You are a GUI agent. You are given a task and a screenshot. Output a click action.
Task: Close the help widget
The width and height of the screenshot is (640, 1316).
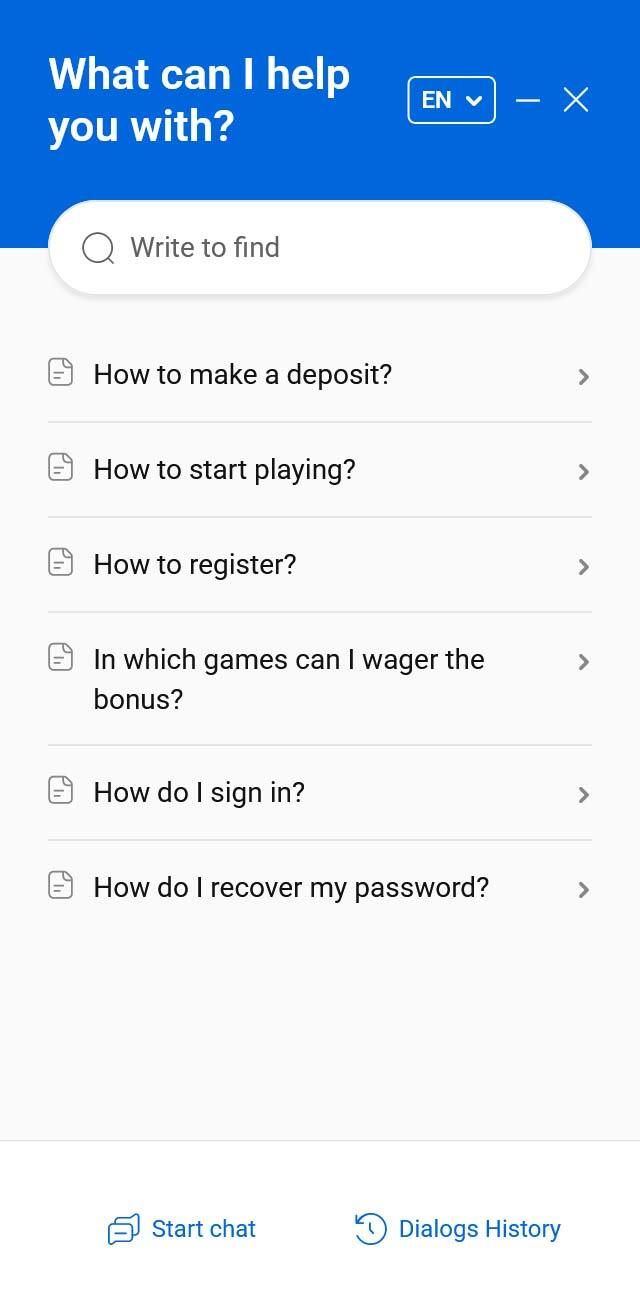(576, 100)
